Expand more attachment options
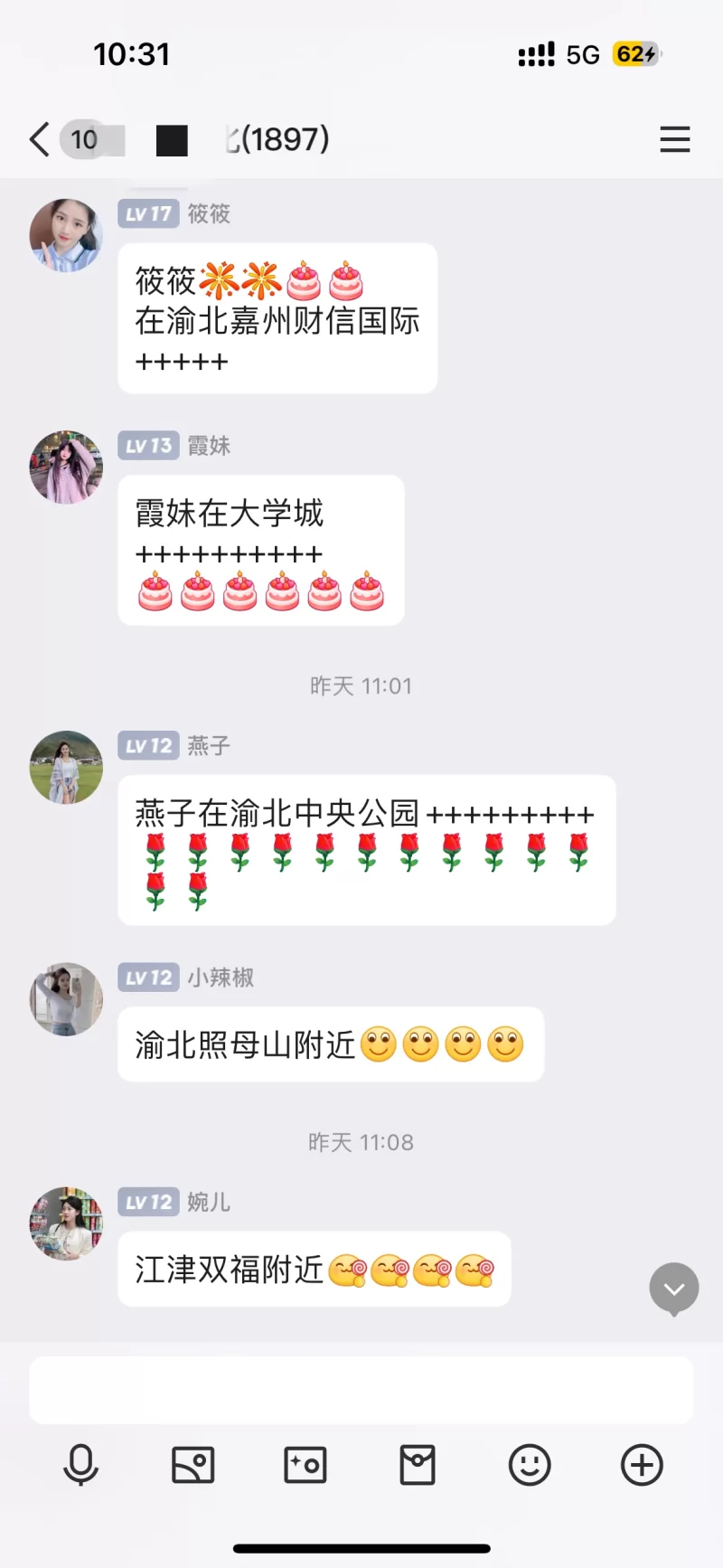Viewport: 723px width, 1568px height. click(x=642, y=1465)
